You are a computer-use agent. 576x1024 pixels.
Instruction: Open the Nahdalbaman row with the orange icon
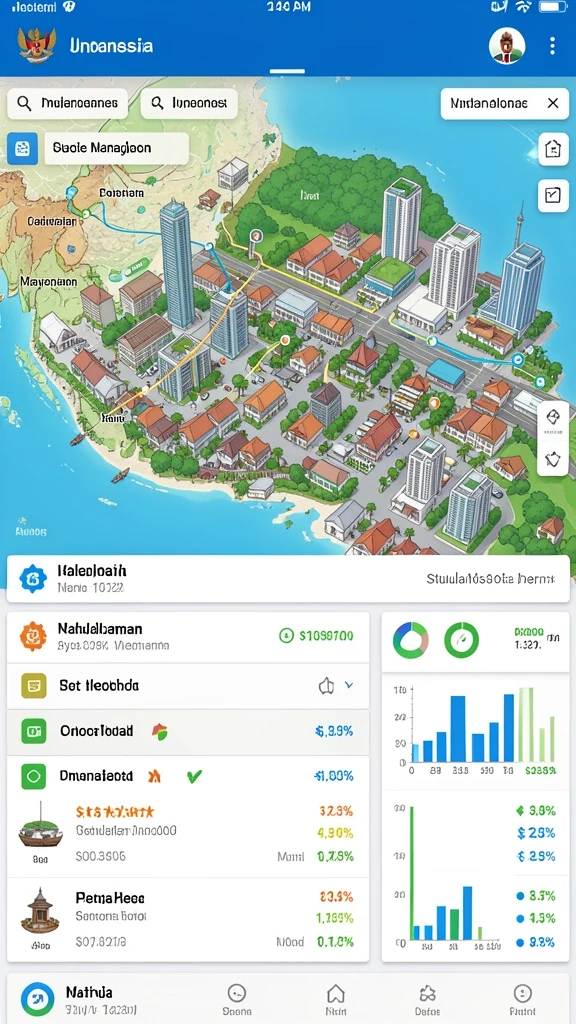tap(187, 637)
